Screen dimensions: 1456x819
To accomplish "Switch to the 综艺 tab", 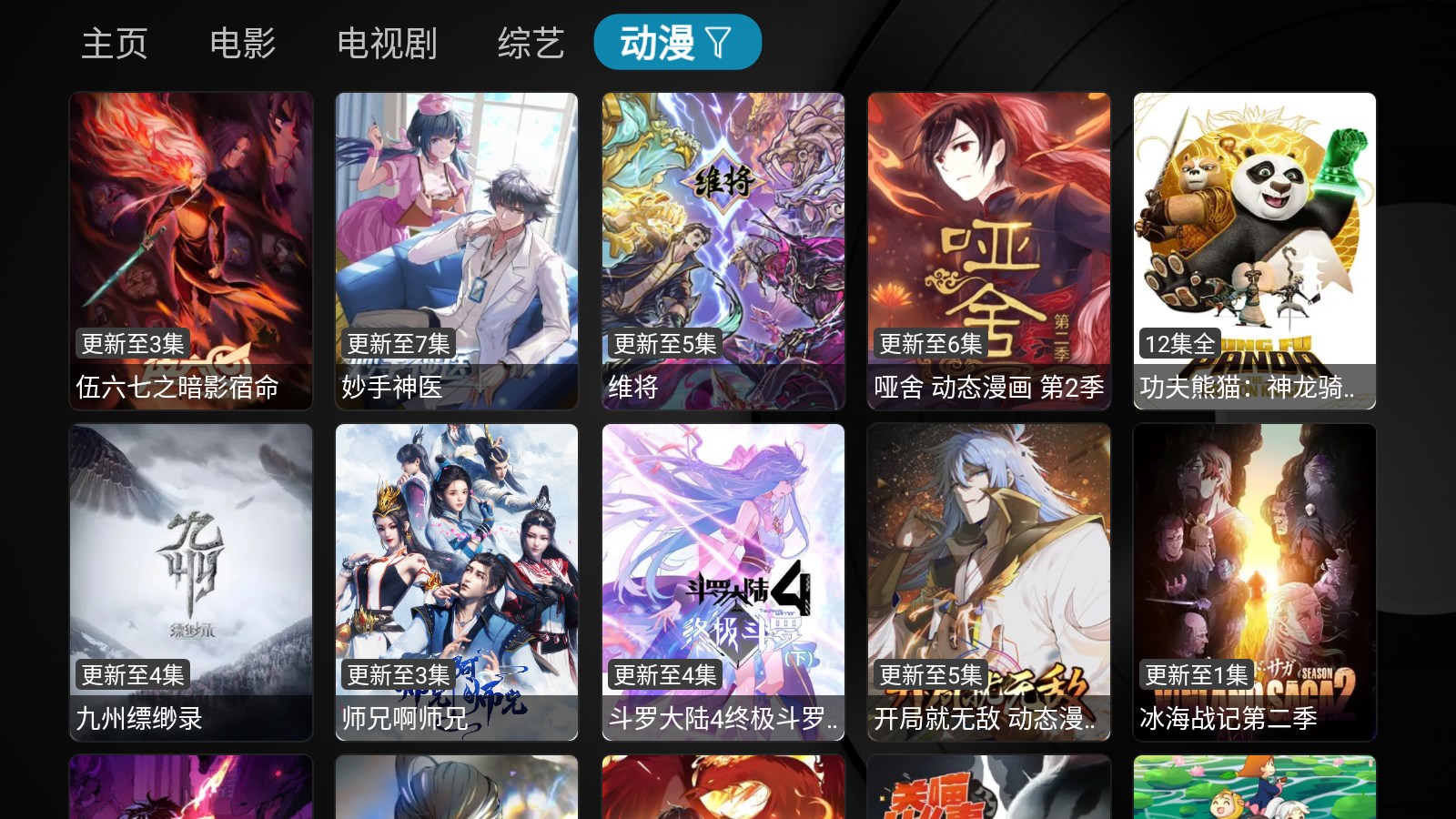I will tap(531, 43).
